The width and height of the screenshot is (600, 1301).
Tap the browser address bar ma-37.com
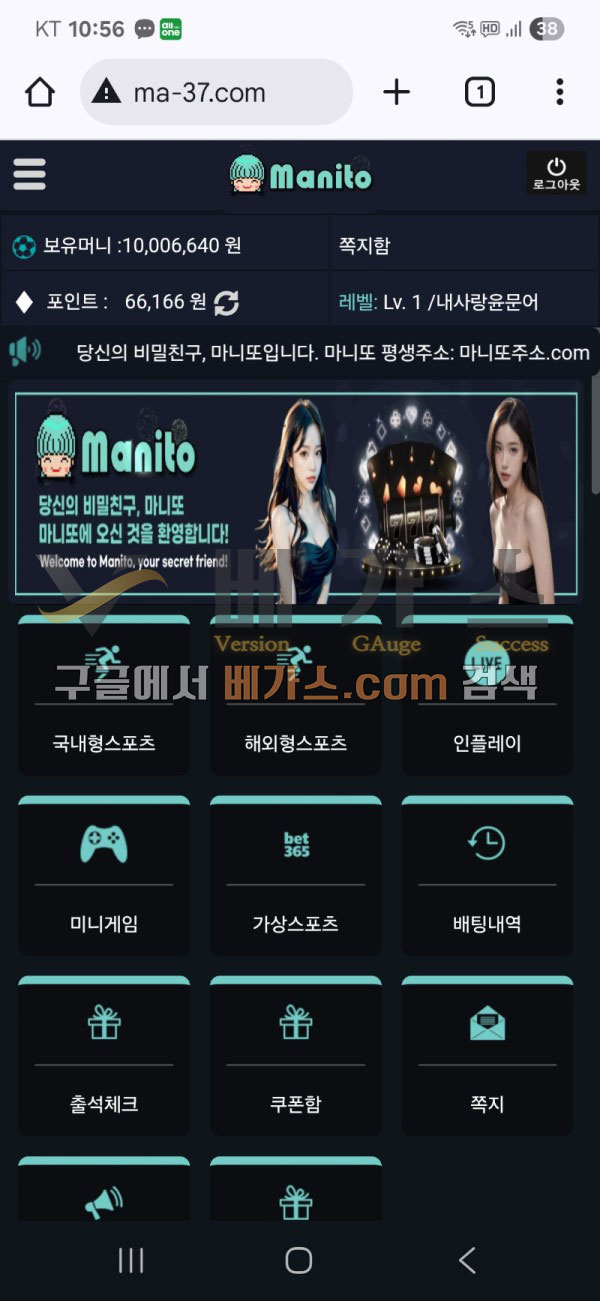tap(216, 93)
